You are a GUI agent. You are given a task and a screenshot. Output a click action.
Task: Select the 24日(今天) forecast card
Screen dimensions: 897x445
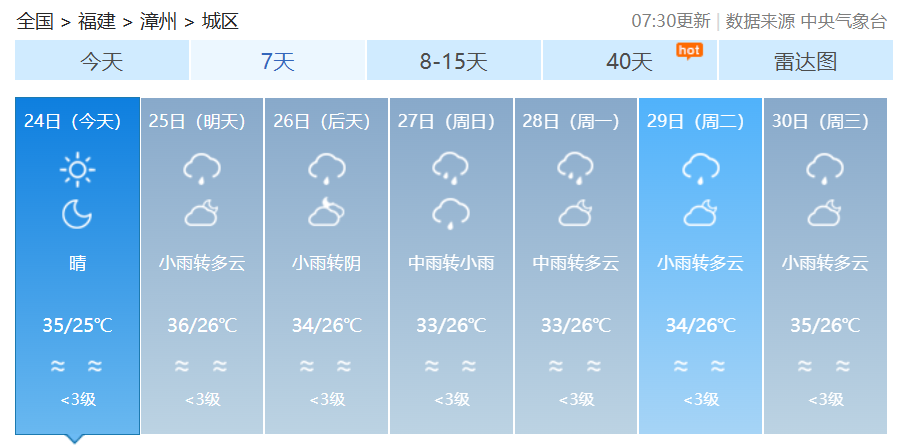77,265
